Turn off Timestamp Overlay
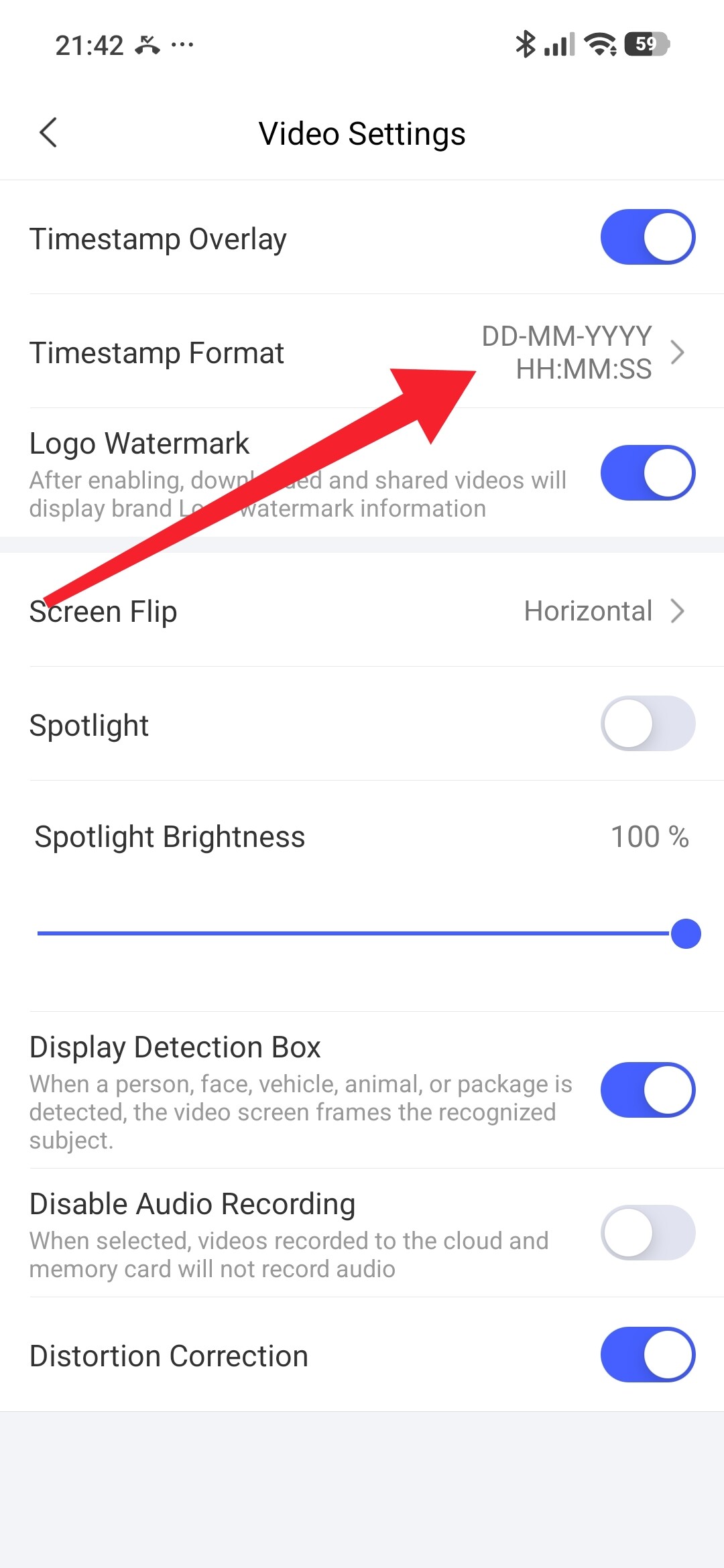724x1568 pixels. (648, 237)
